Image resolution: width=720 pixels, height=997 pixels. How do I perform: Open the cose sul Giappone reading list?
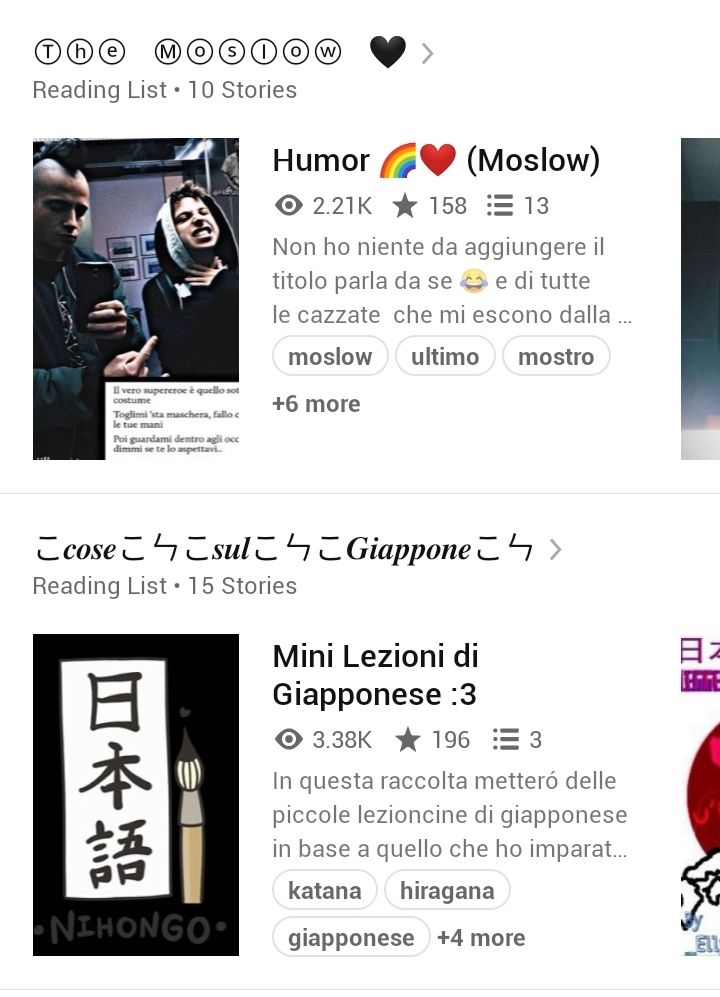point(297,549)
